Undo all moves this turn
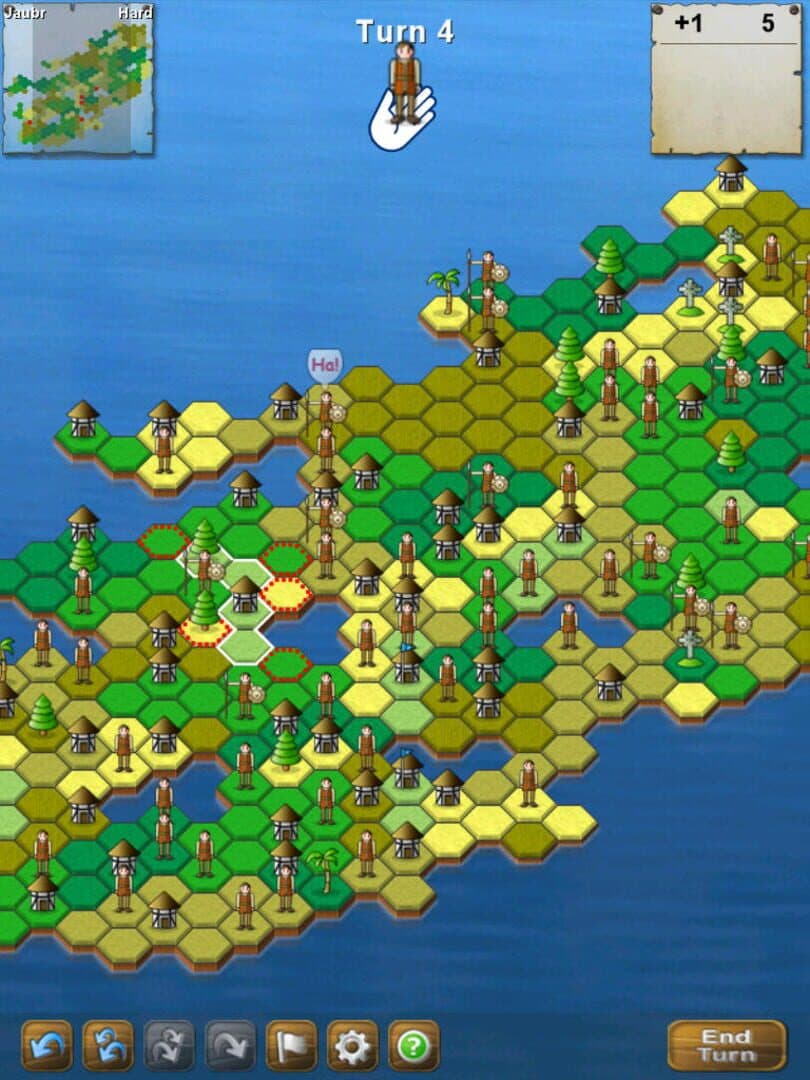 click(x=108, y=1046)
